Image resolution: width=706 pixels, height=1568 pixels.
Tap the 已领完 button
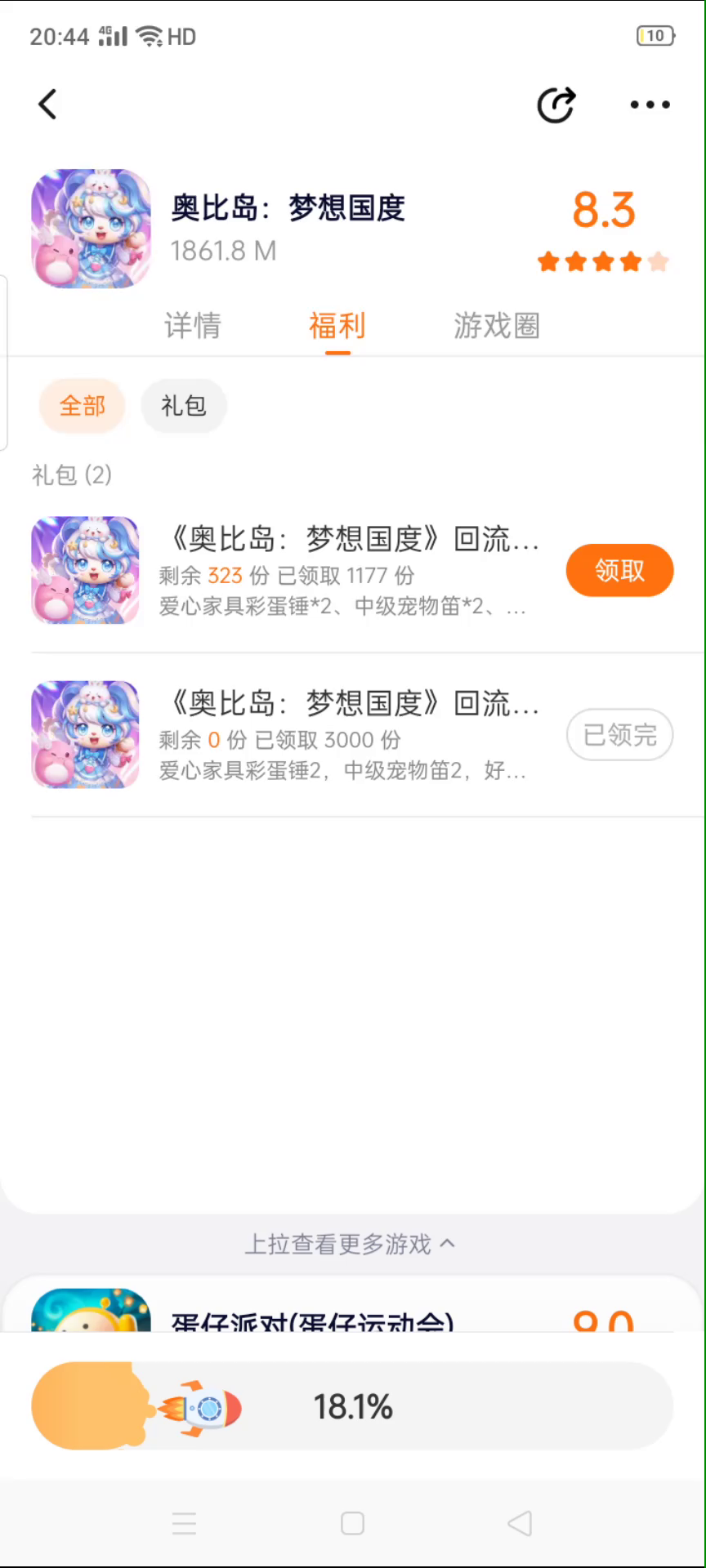coord(619,735)
